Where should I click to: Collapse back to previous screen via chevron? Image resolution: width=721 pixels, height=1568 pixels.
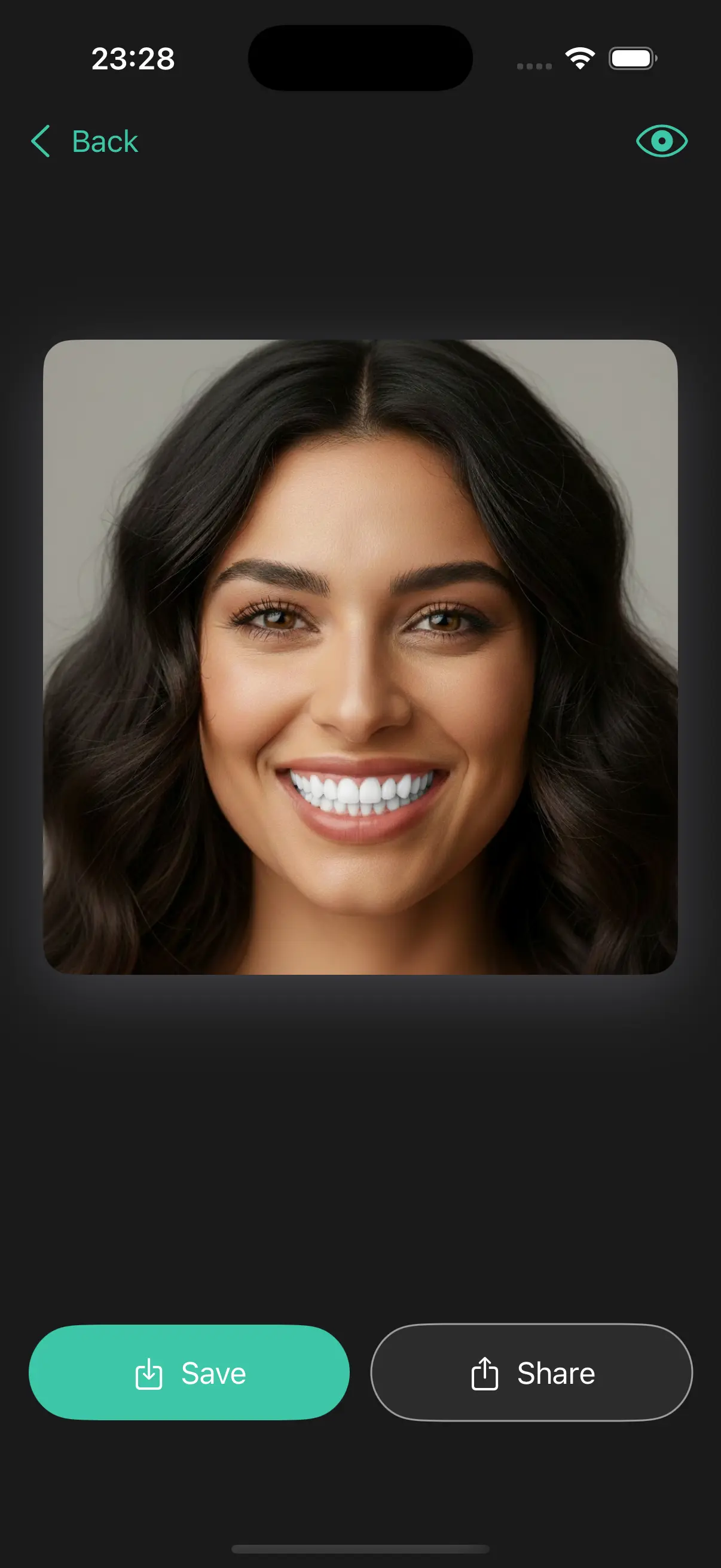point(41,141)
